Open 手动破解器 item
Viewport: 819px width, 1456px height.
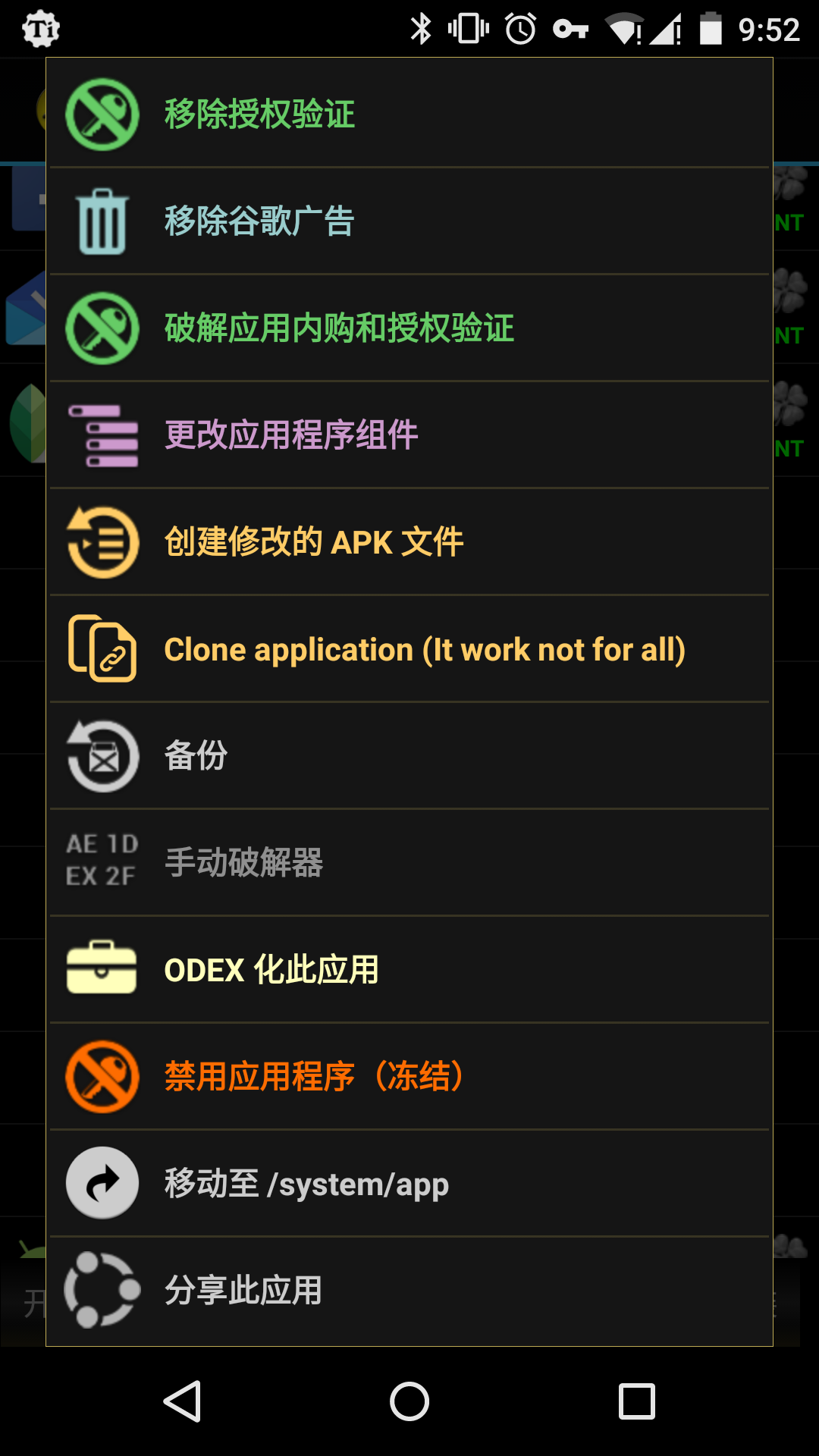(409, 863)
